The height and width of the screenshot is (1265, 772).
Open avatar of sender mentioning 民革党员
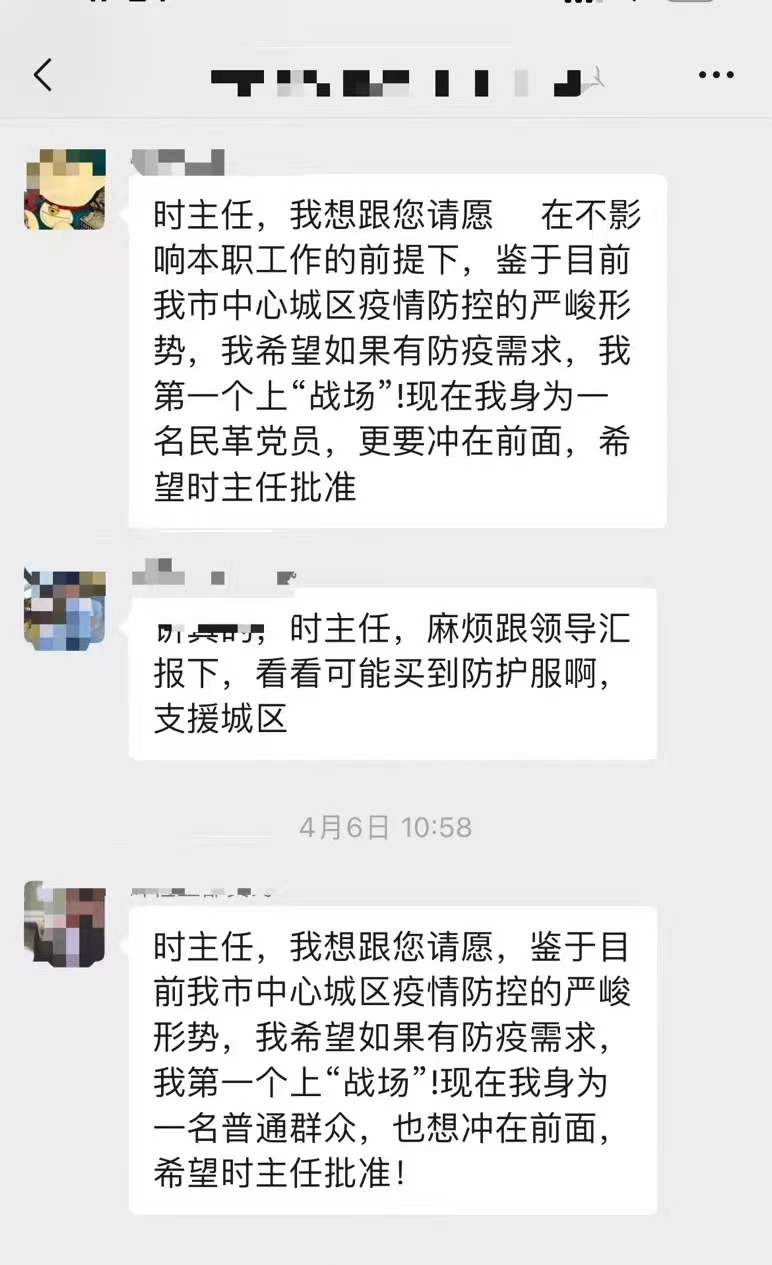pos(65,189)
